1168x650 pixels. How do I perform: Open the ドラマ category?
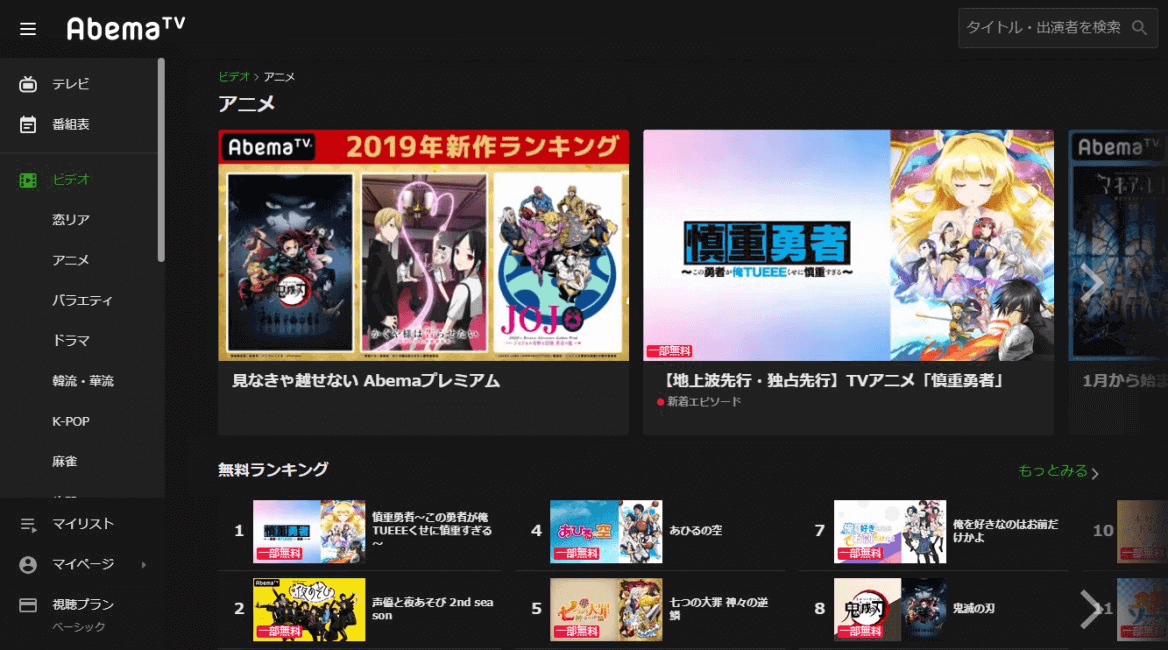[71, 341]
